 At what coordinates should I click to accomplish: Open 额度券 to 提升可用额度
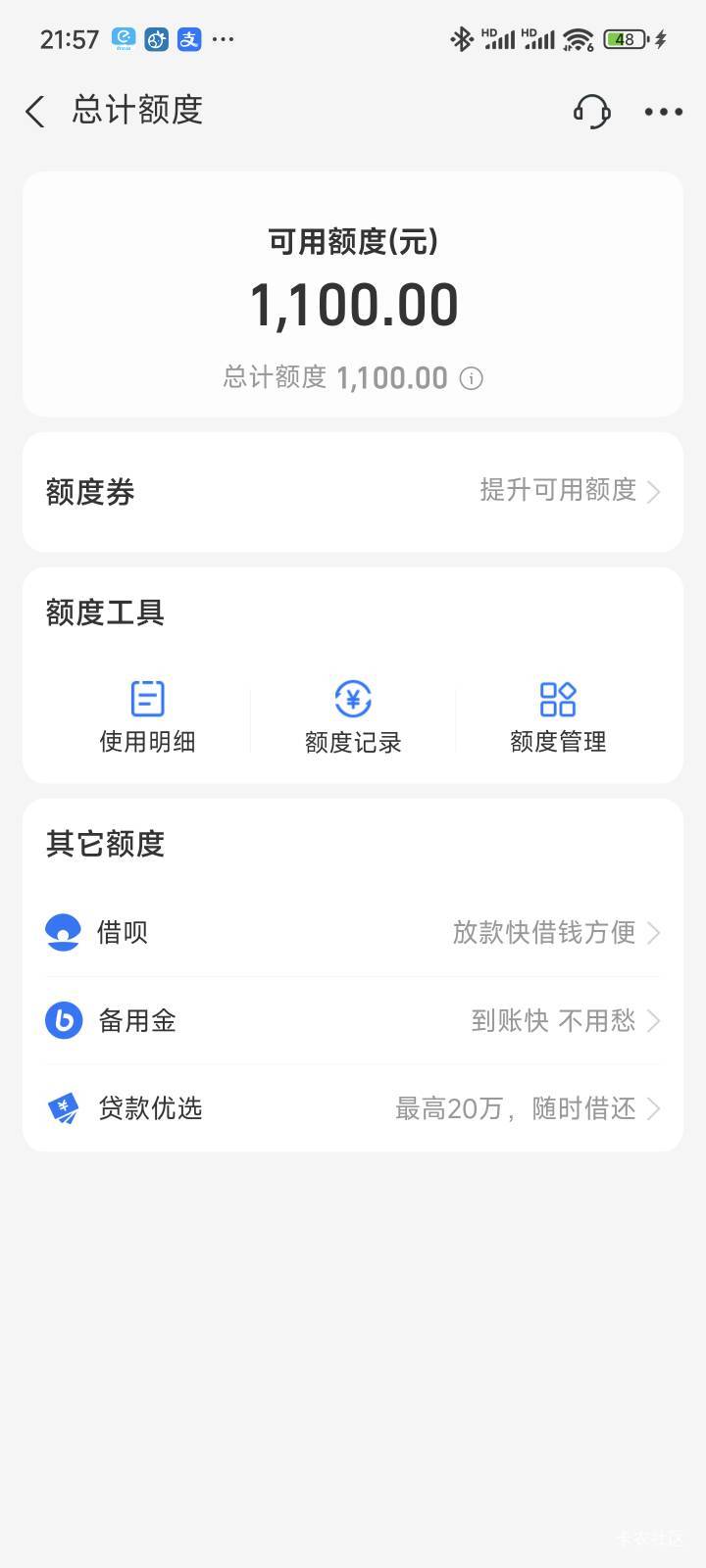(x=353, y=492)
